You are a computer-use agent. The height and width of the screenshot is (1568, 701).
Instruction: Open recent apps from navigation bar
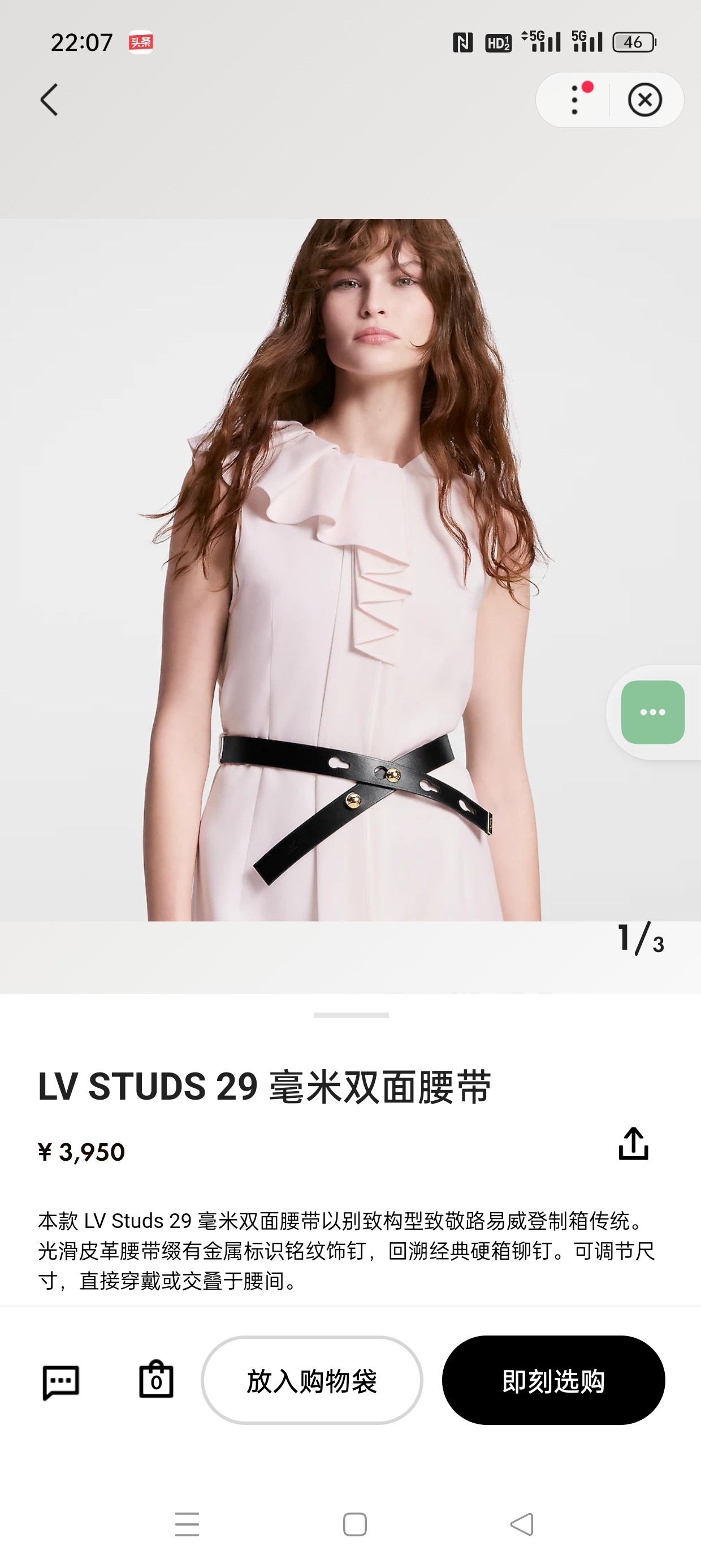(x=187, y=1525)
